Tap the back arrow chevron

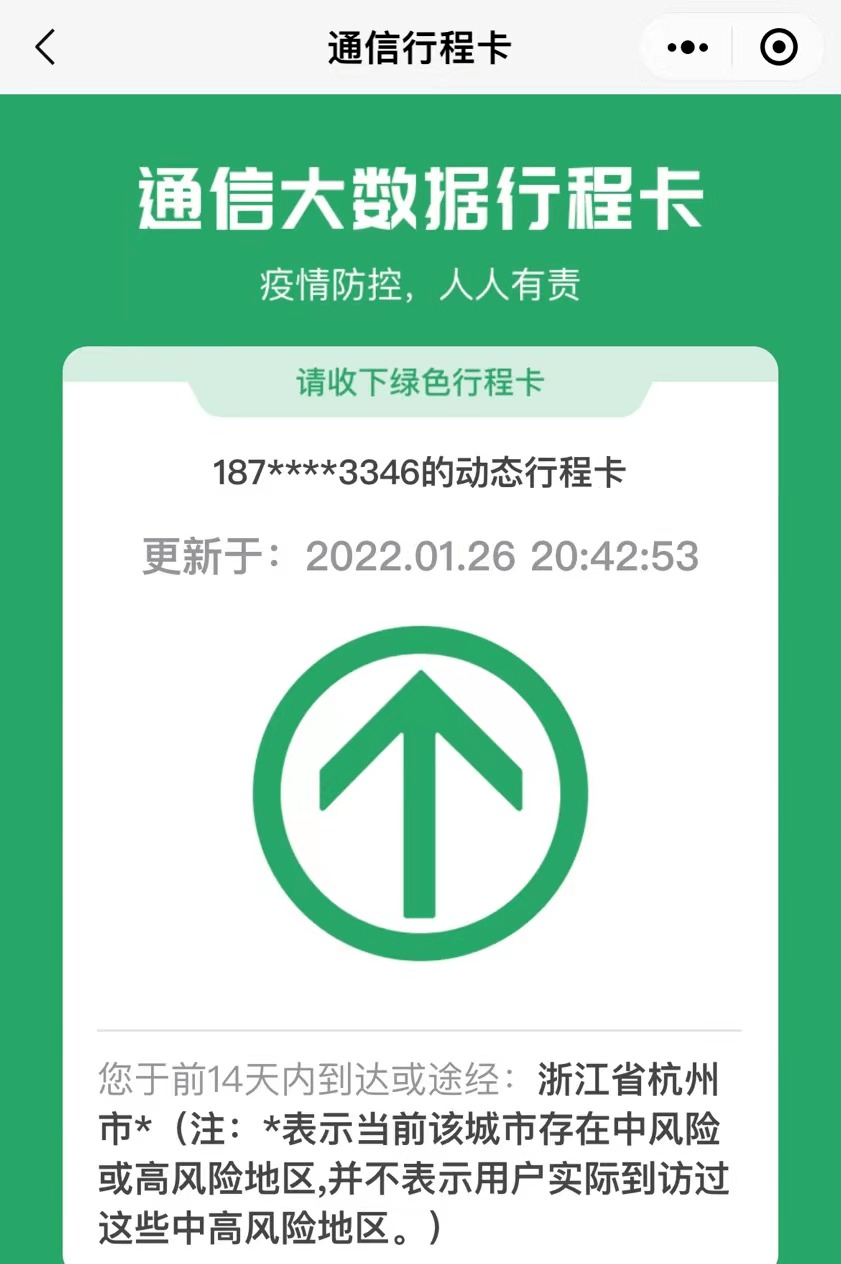tap(44, 46)
